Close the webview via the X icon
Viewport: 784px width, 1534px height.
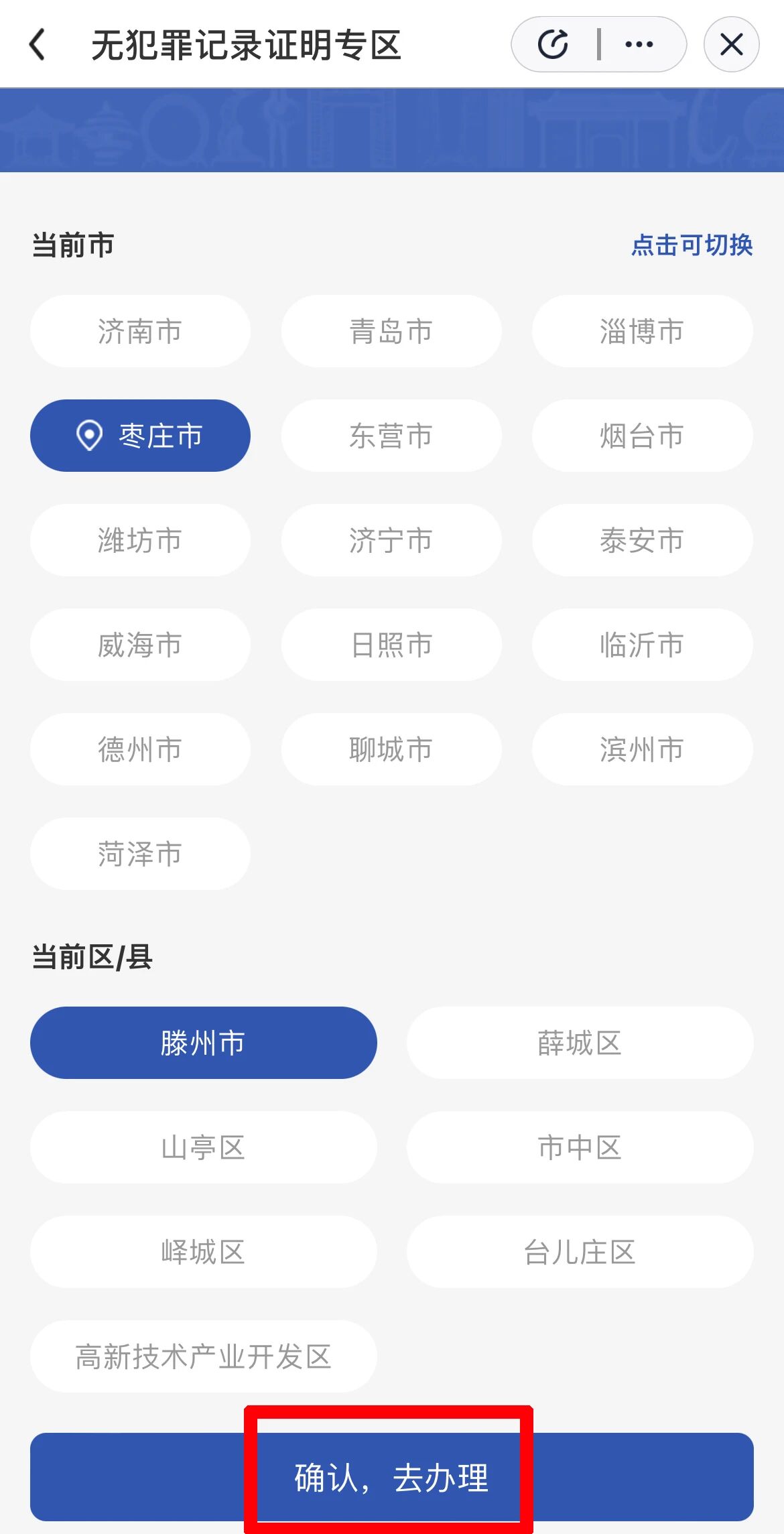[x=730, y=44]
